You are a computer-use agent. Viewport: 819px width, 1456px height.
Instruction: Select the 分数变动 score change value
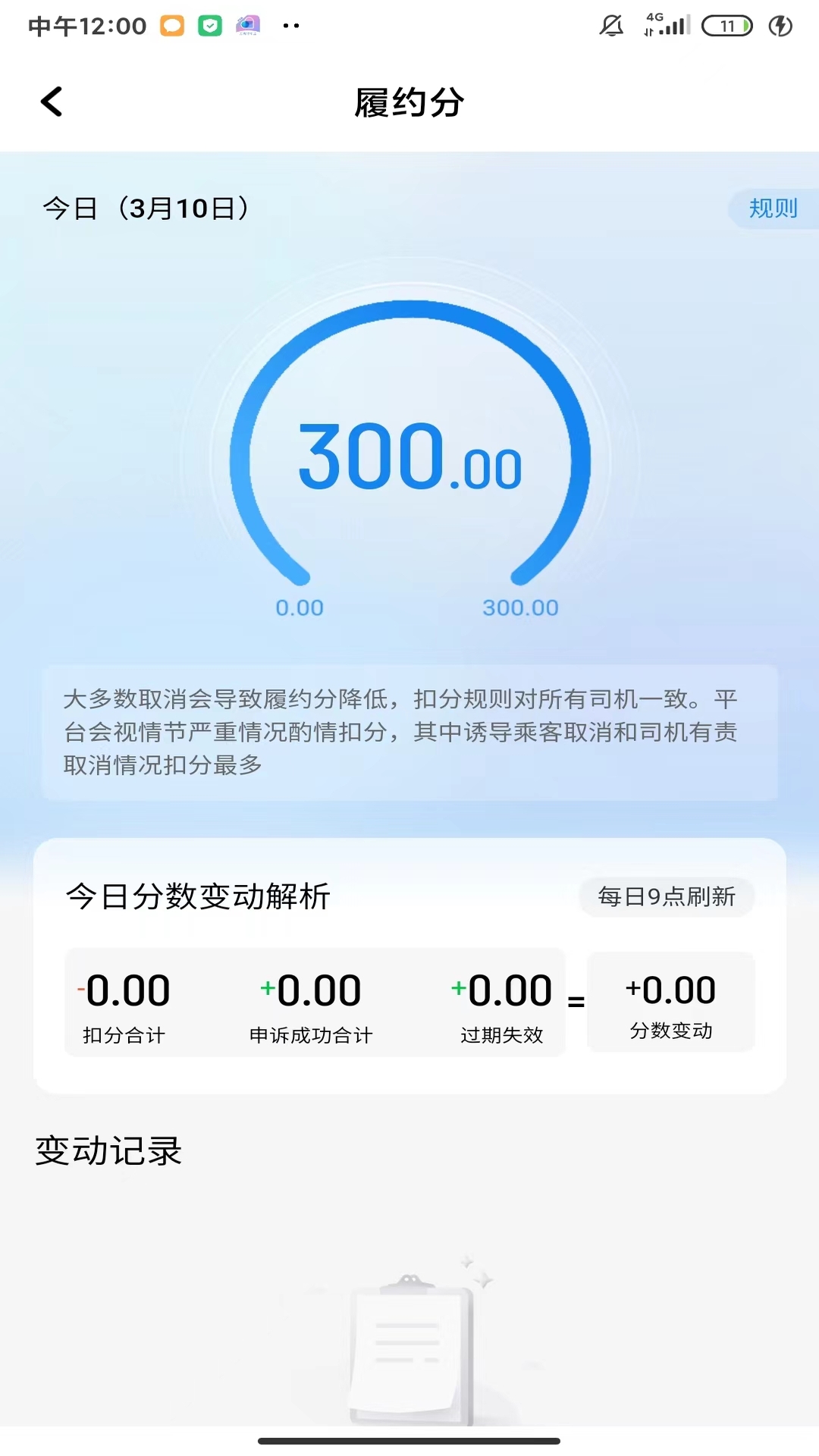click(x=670, y=1003)
